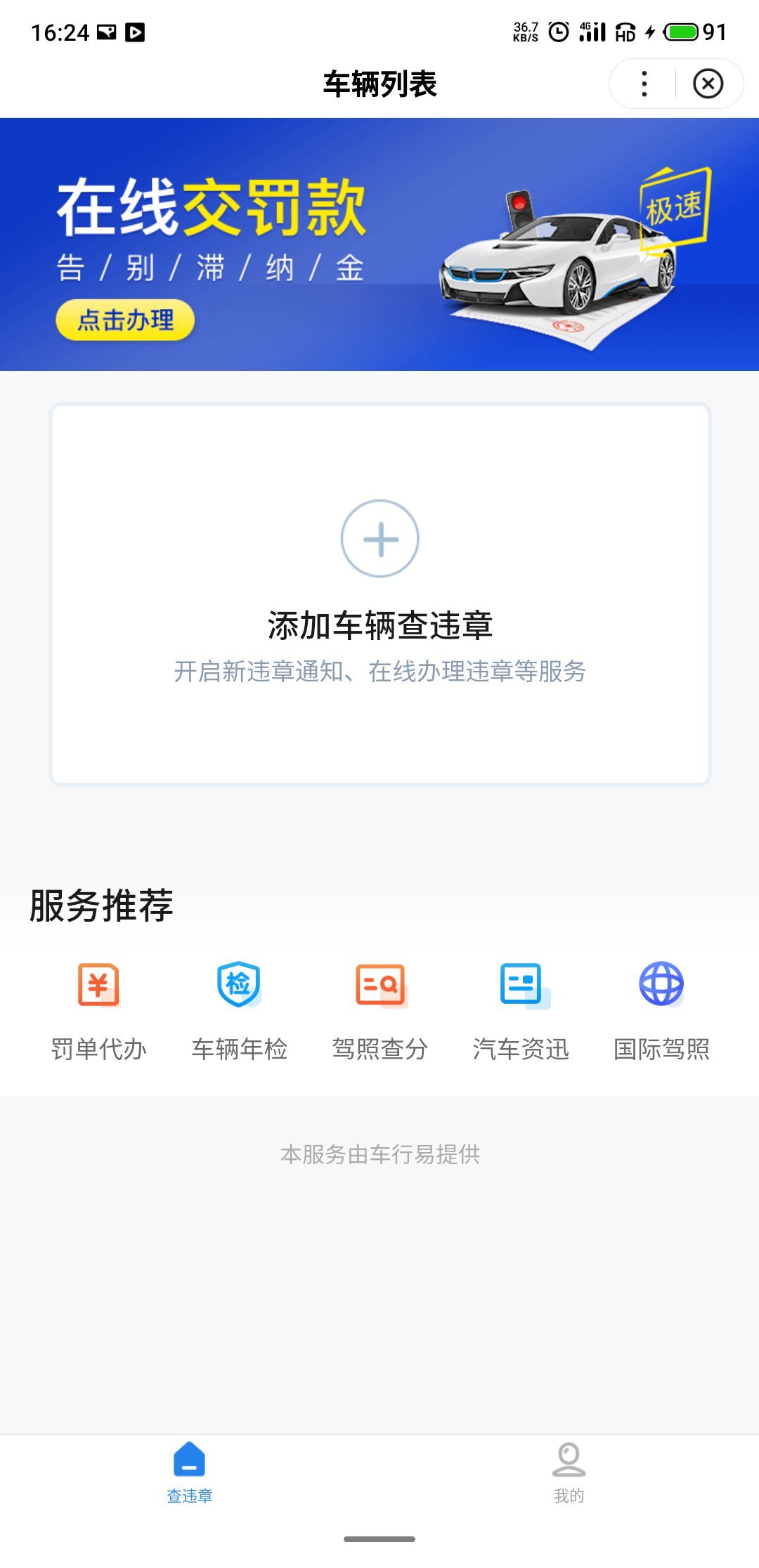Open the three-dot more options menu
759x1568 pixels.
644,84
